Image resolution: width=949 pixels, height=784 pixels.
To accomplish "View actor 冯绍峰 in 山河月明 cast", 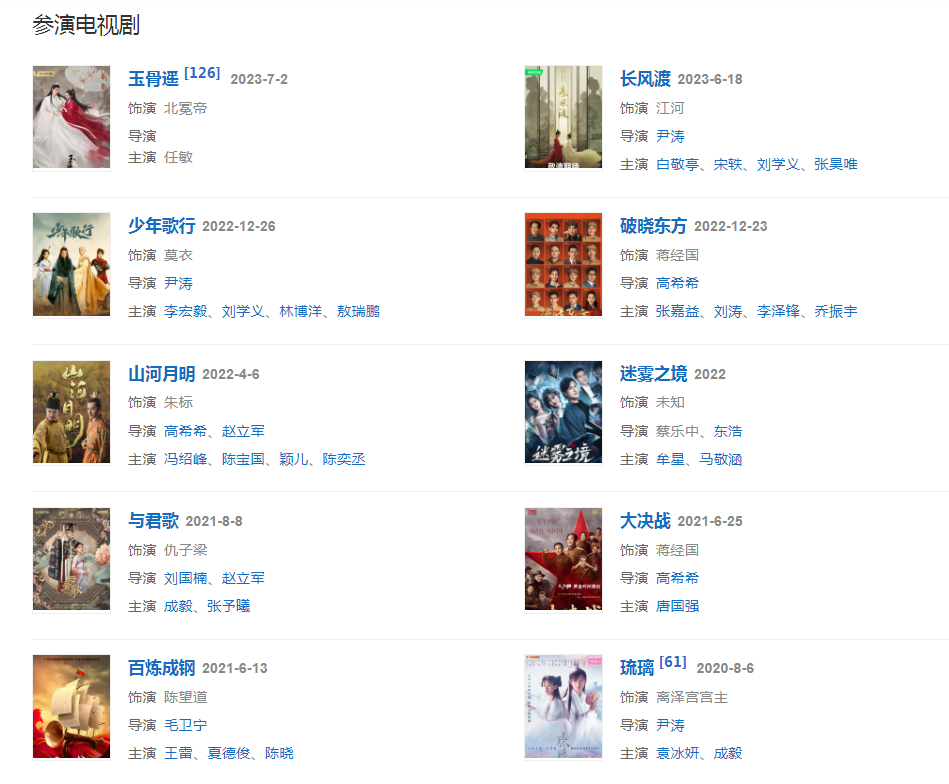I will pos(185,459).
